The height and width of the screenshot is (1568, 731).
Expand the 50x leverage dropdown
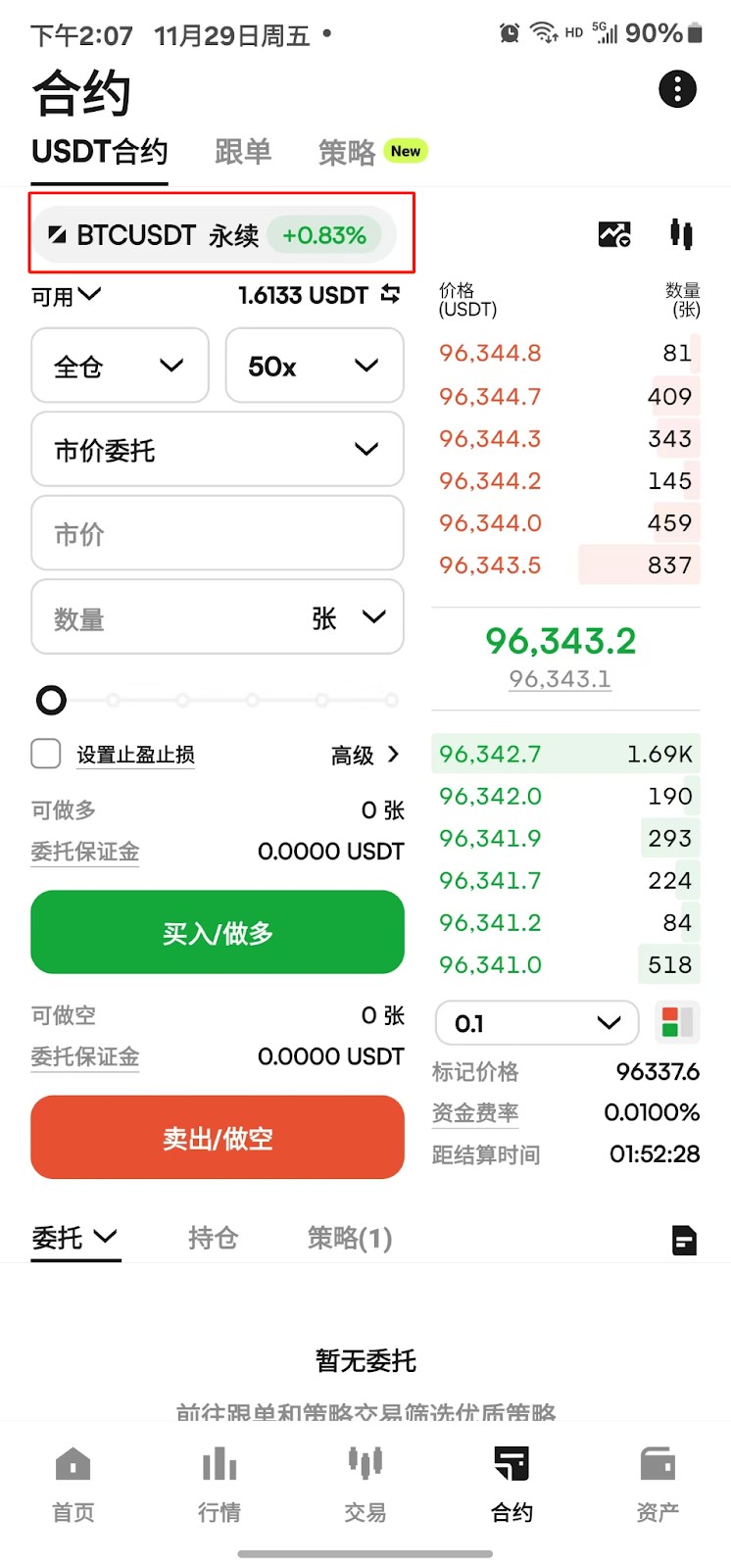[315, 365]
